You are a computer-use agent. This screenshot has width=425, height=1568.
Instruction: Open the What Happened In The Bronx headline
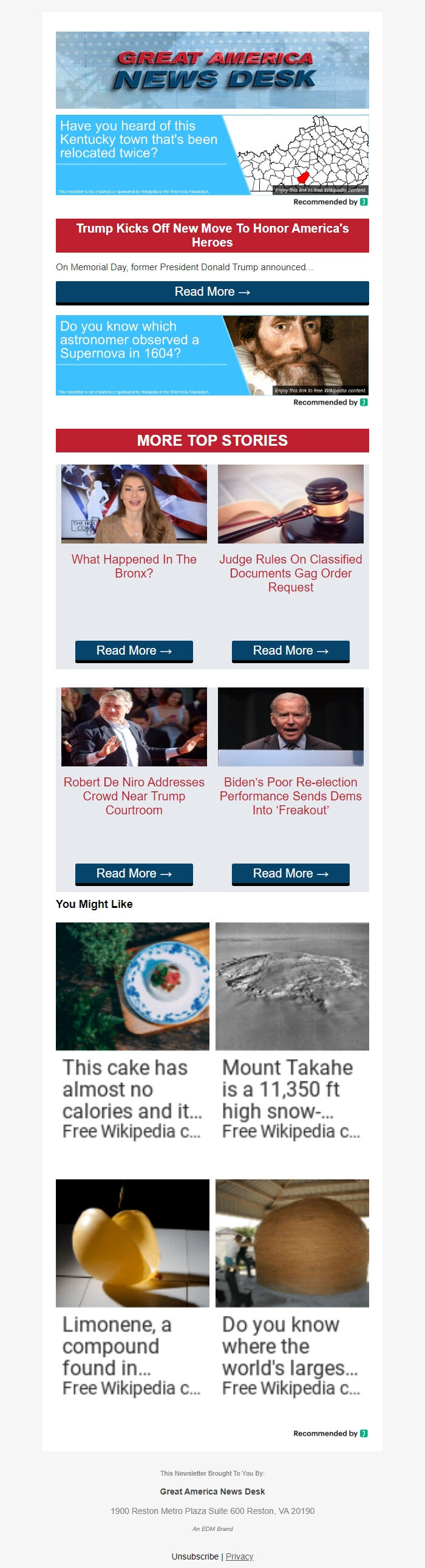134,566
